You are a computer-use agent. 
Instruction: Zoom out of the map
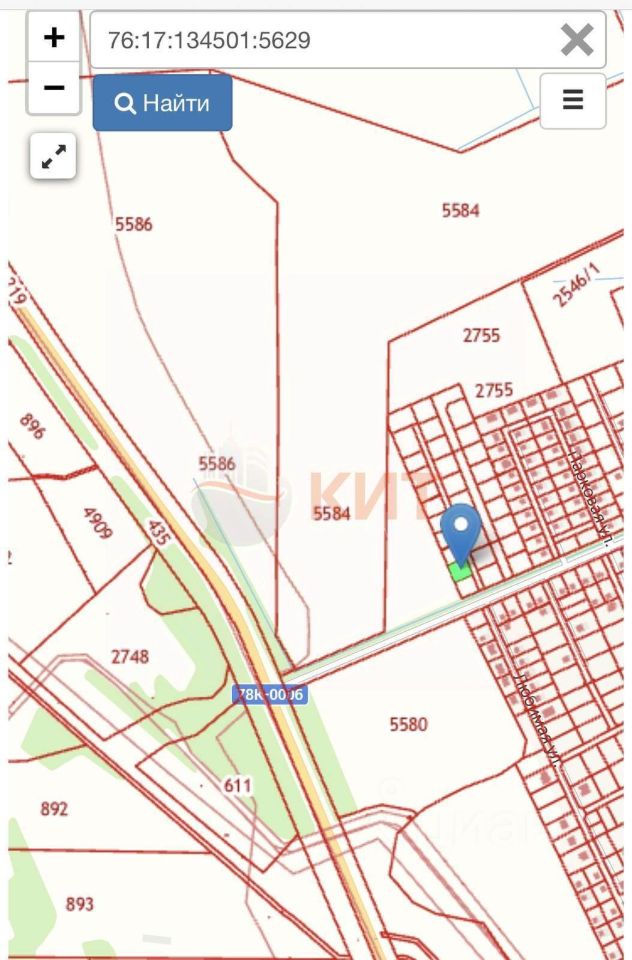click(54, 88)
